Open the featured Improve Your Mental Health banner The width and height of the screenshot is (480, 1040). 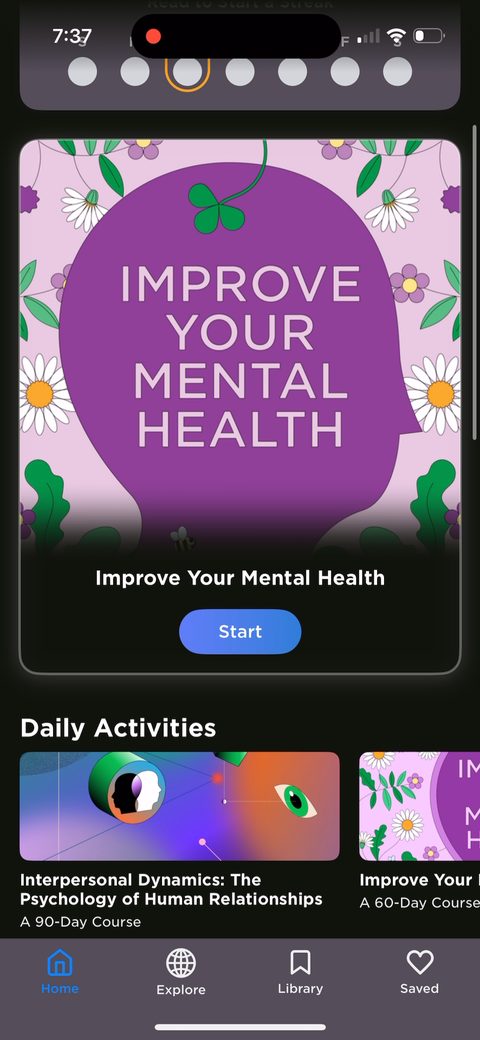240,345
